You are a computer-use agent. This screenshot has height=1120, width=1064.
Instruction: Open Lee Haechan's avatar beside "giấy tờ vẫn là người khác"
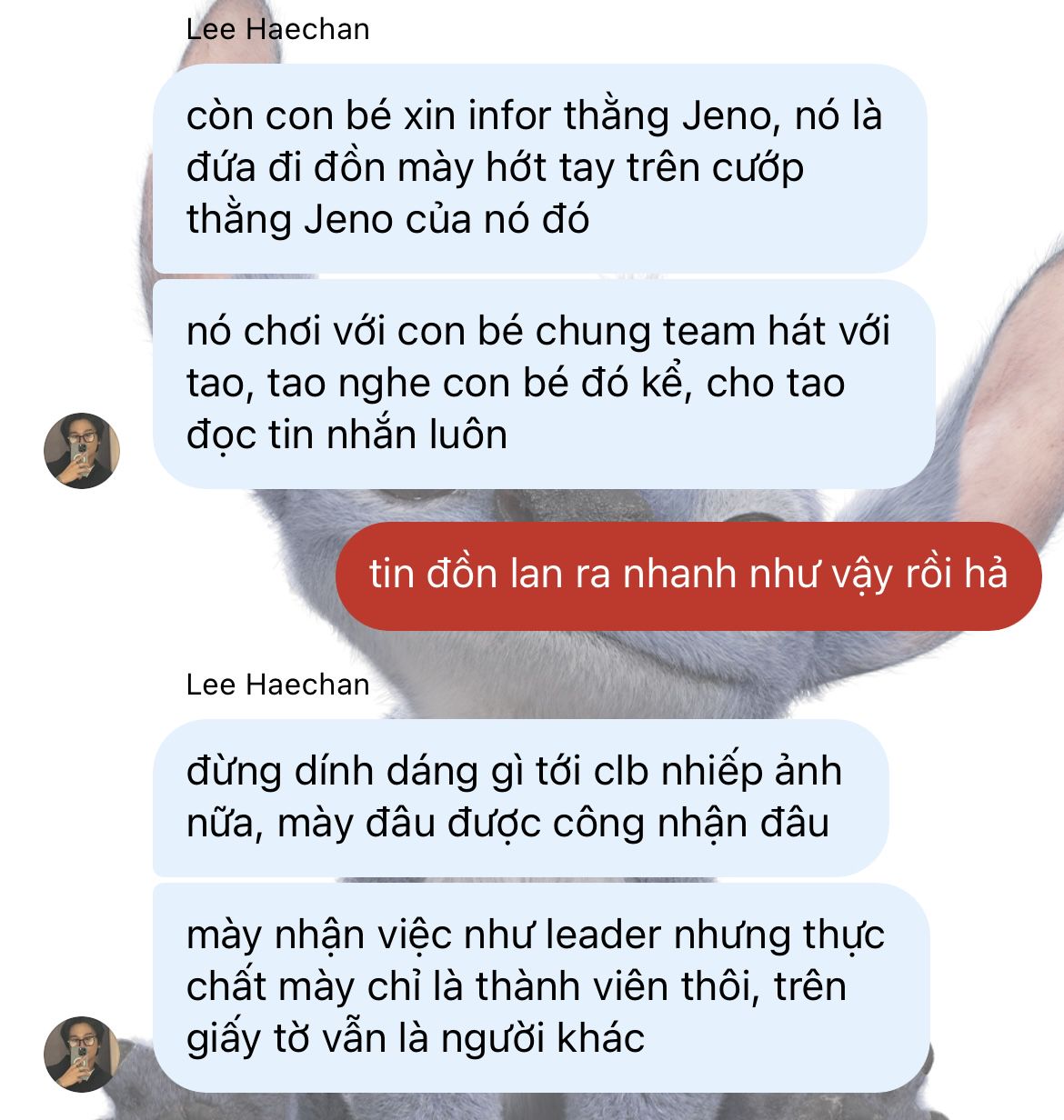(82, 1054)
